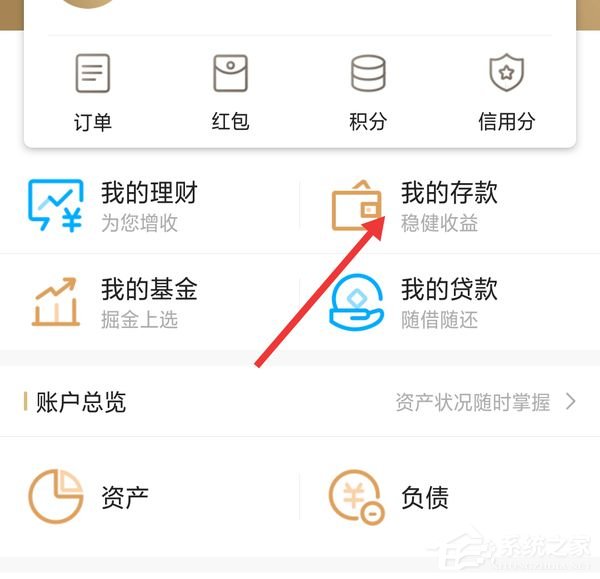The width and height of the screenshot is (600, 579).
Task: Open 我的理财 wealth management
Action: tap(115, 206)
